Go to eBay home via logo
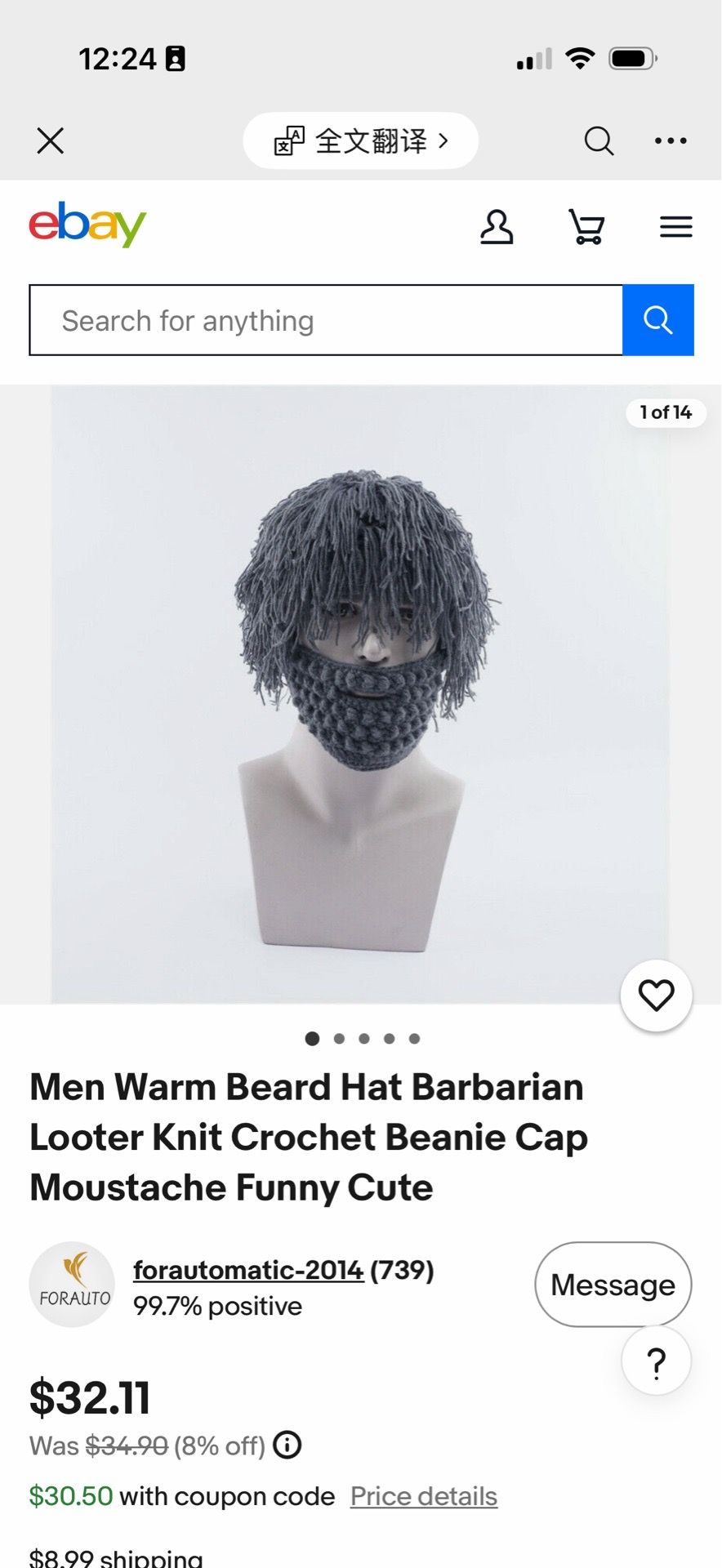 [x=87, y=224]
